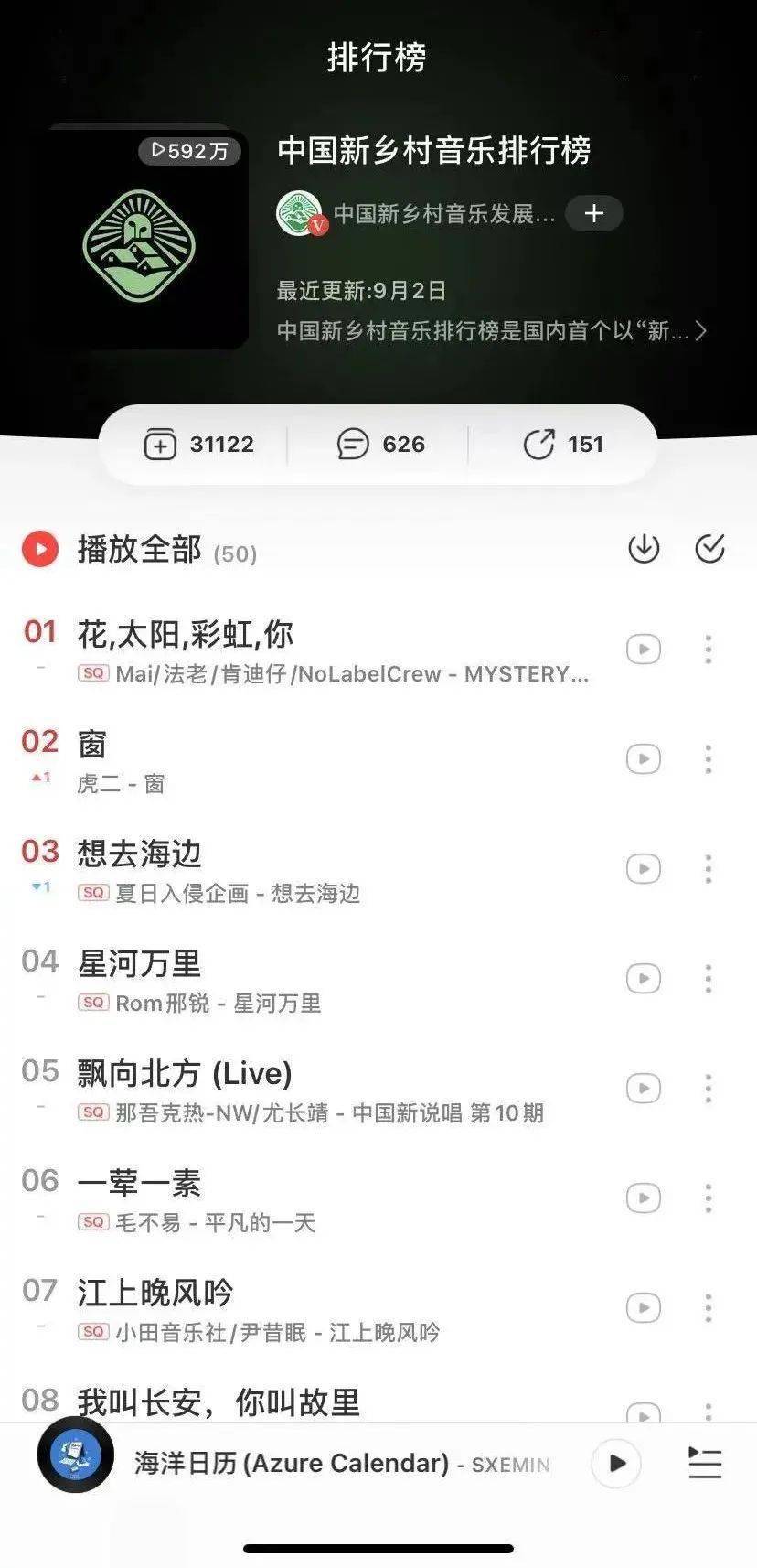This screenshot has width=757, height=1568.
Task: Follow the 中国新乡村音乐发展 account
Action: 593,213
